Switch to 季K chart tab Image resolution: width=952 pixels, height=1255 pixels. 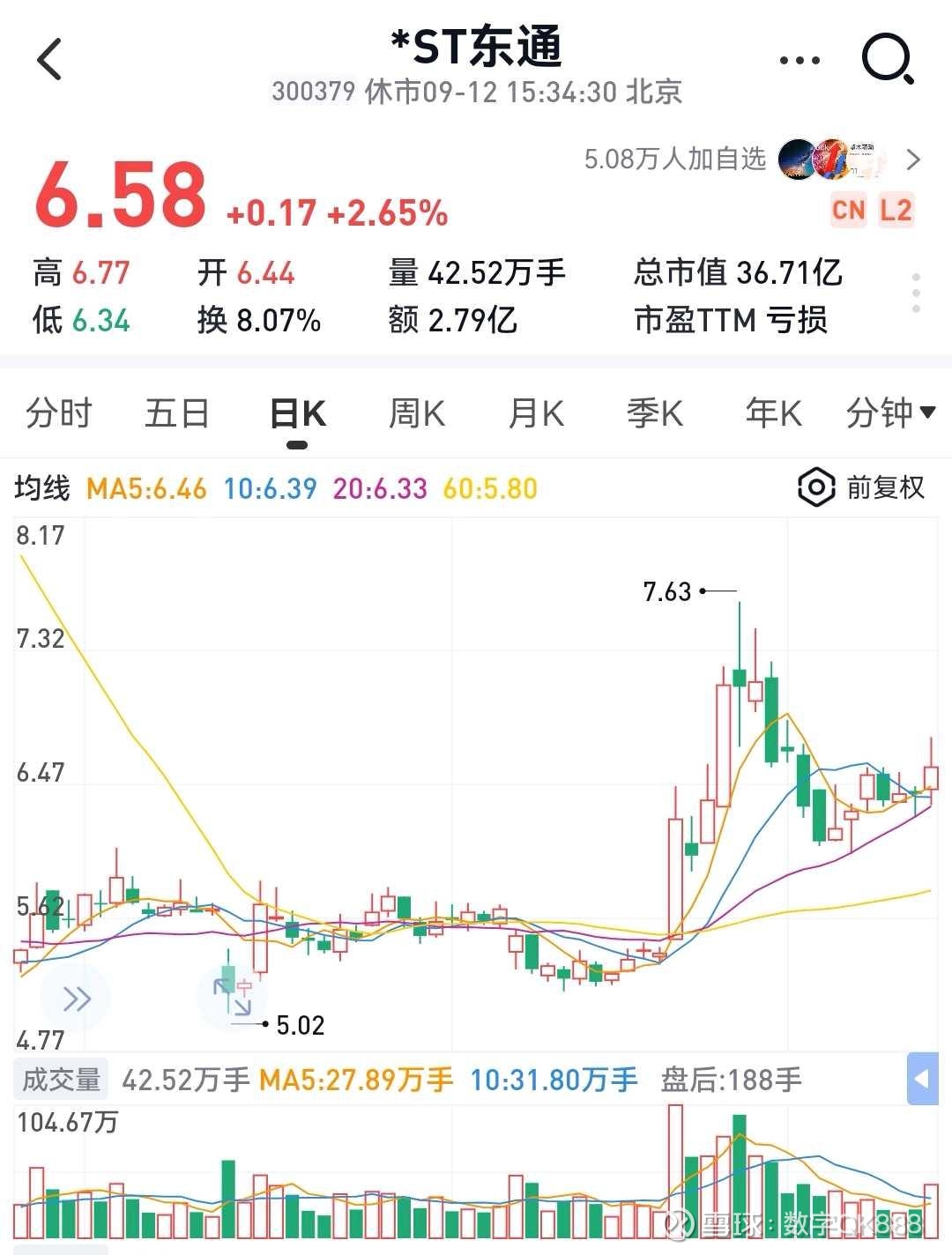[655, 412]
